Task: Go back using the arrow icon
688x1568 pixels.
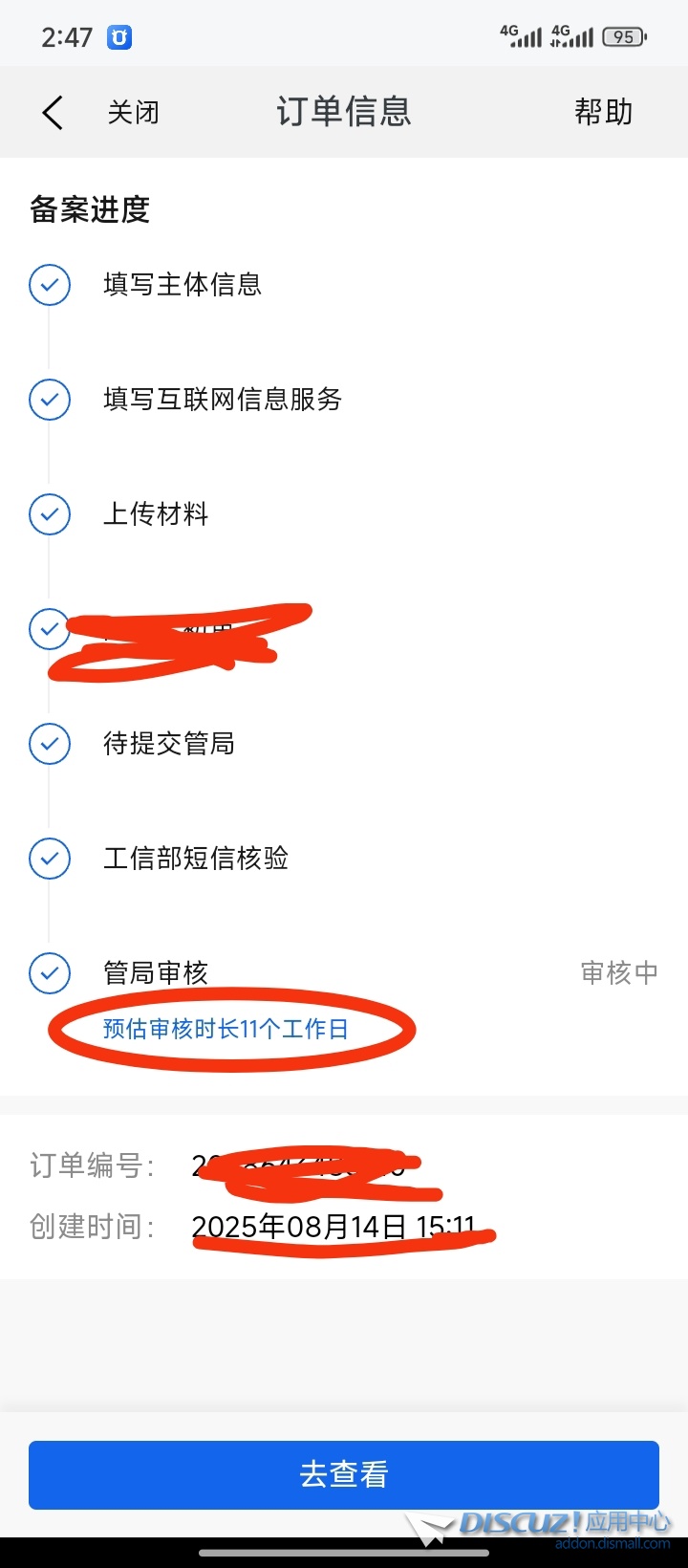Action: click(54, 113)
